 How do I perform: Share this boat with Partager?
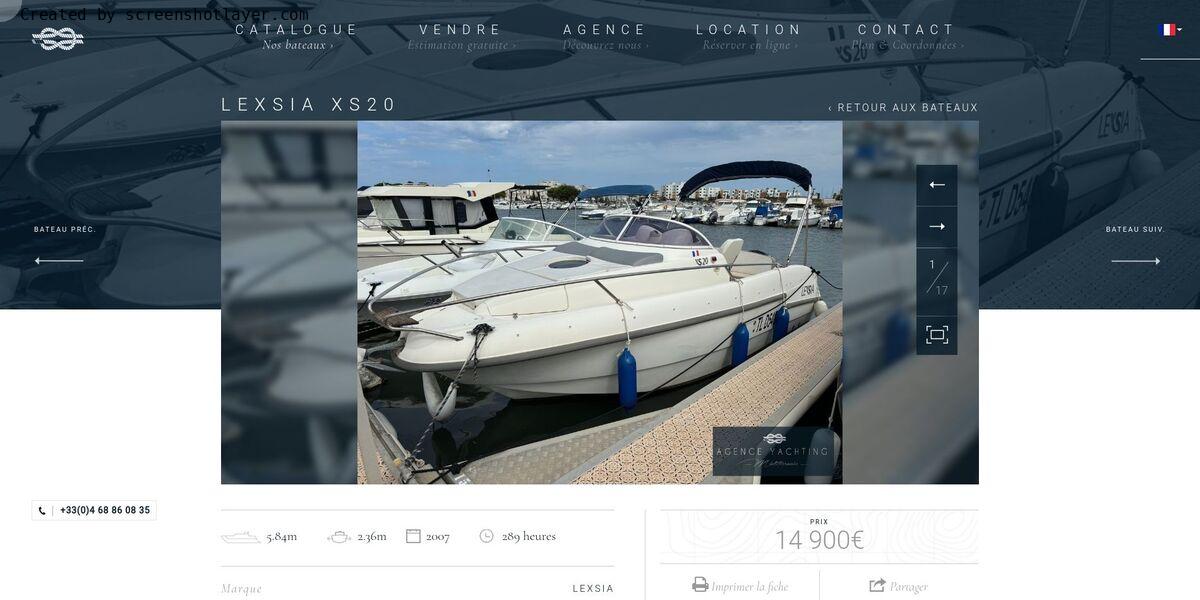pyautogui.click(x=898, y=586)
